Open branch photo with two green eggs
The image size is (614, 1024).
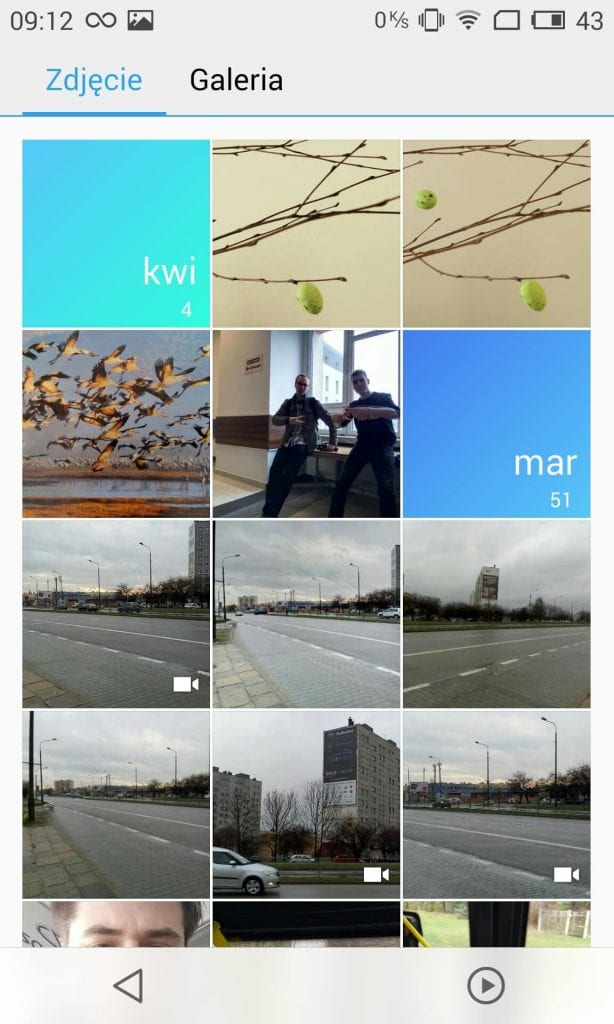[496, 233]
